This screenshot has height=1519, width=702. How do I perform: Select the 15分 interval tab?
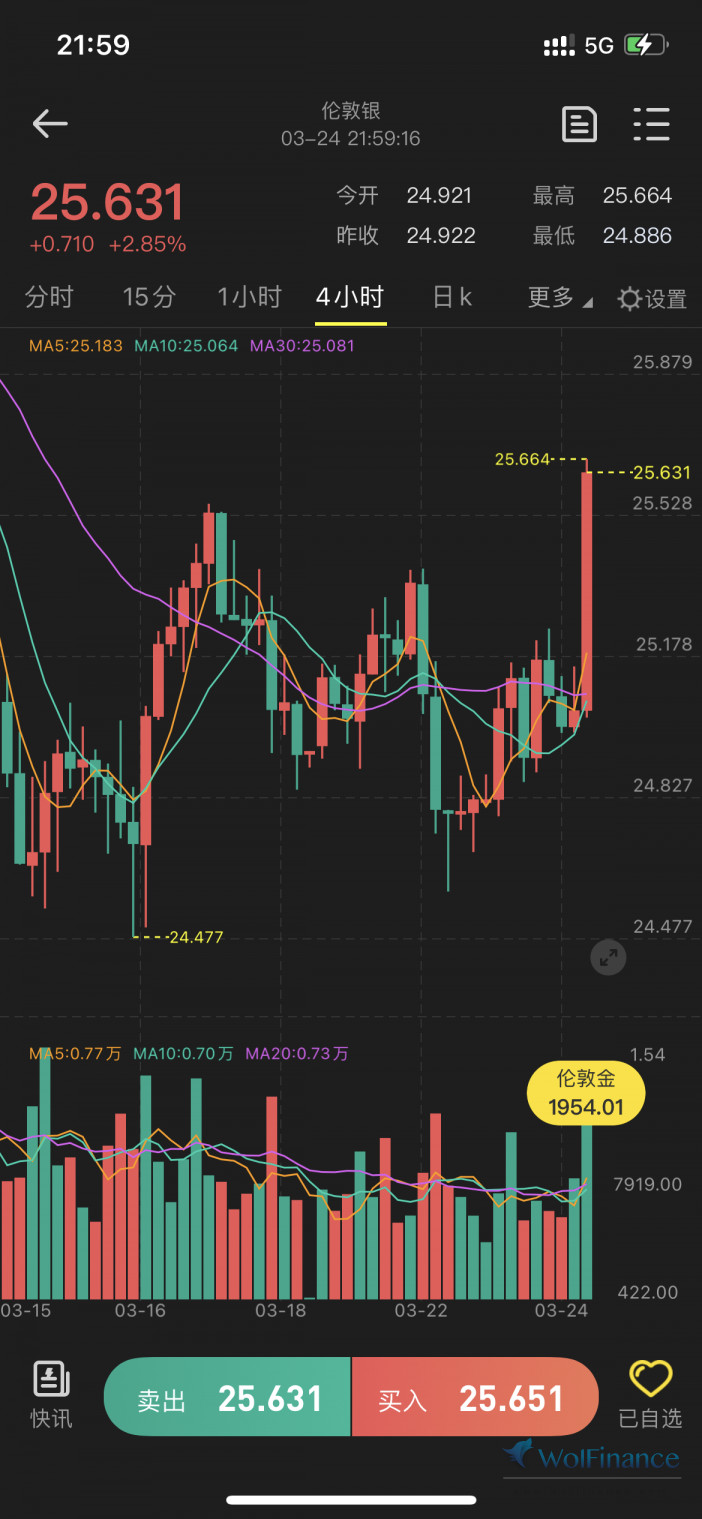pos(149,297)
